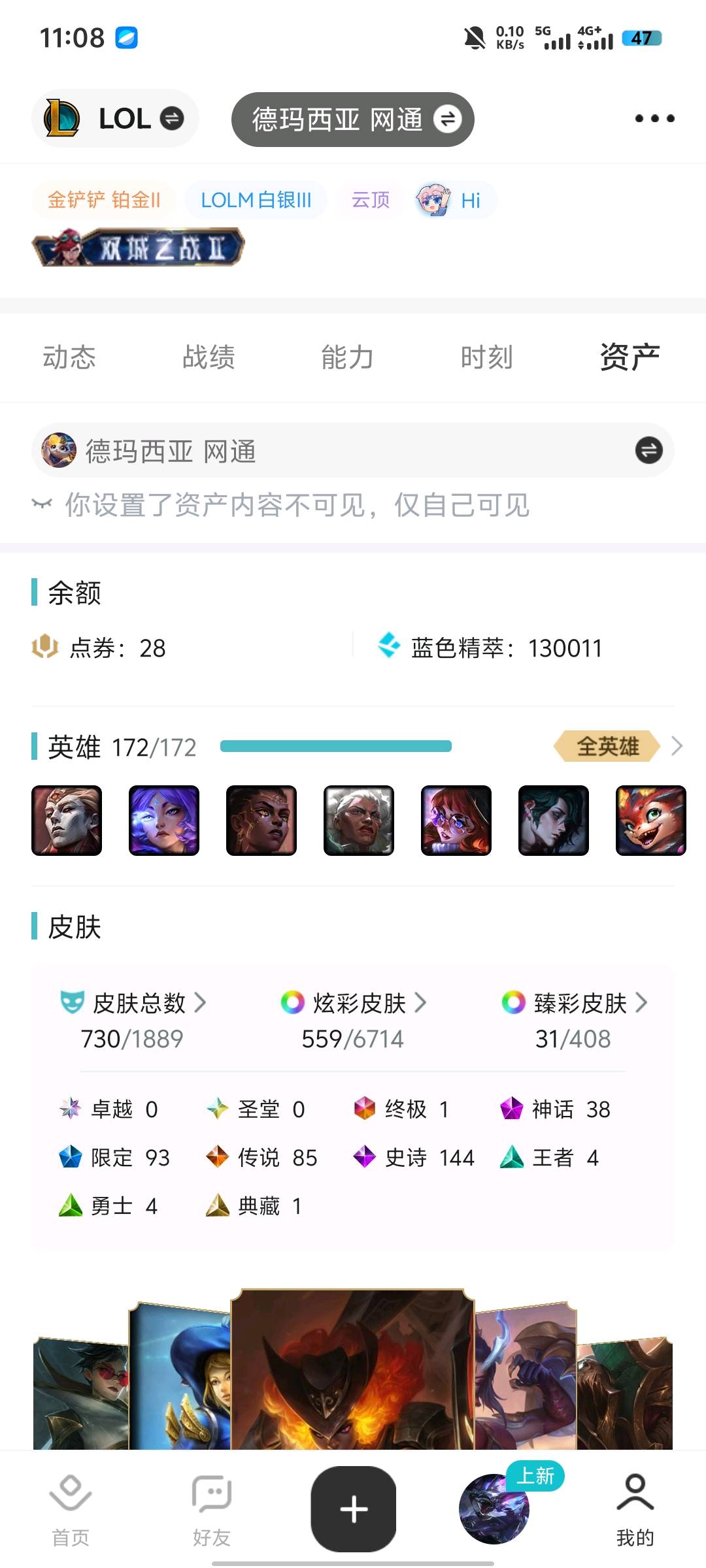Open the 金铲铲 铂金II tag
The image size is (706, 1568).
[104, 200]
